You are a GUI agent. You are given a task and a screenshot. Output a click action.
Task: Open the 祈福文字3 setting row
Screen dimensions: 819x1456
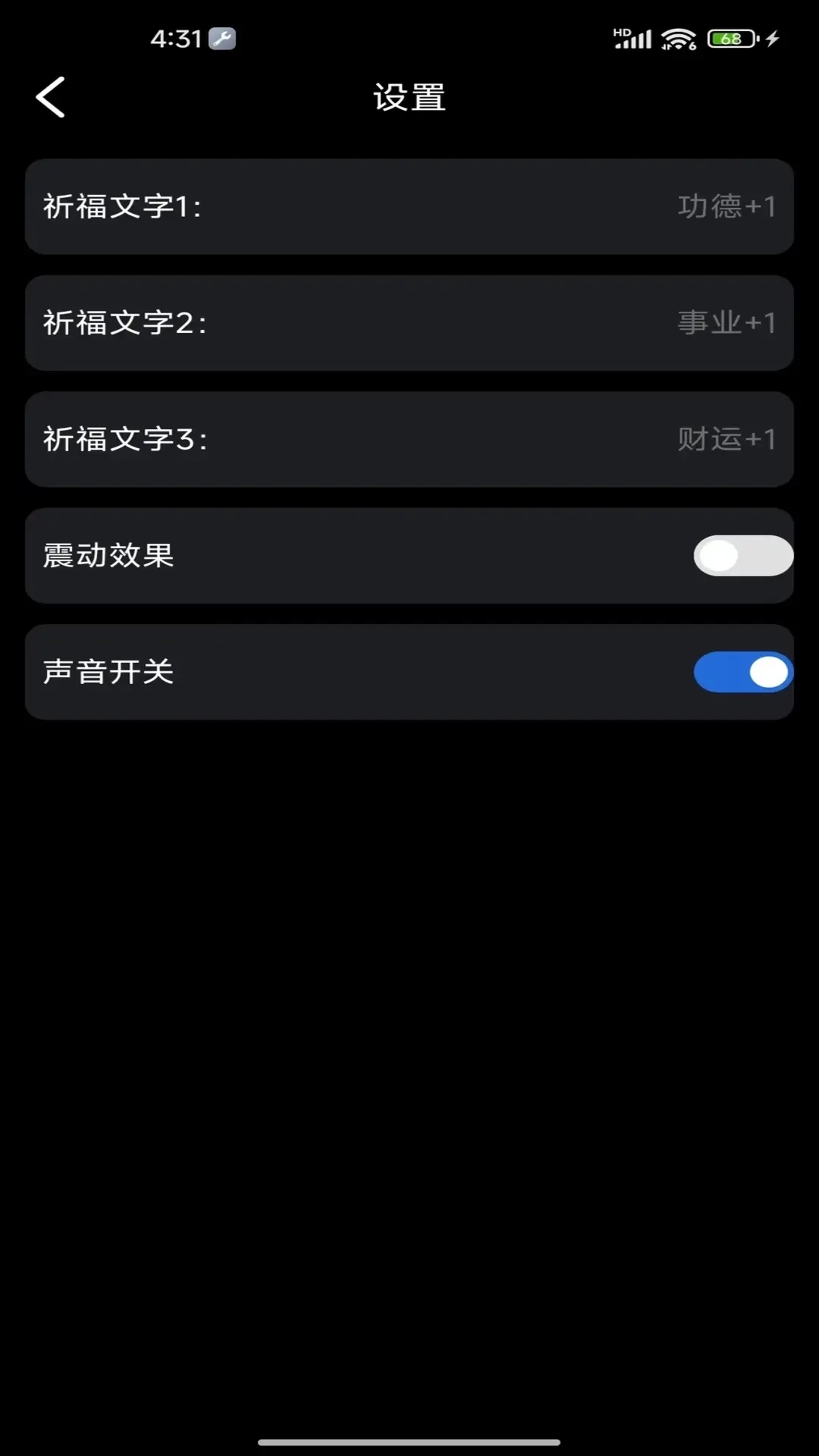pyautogui.click(x=409, y=440)
